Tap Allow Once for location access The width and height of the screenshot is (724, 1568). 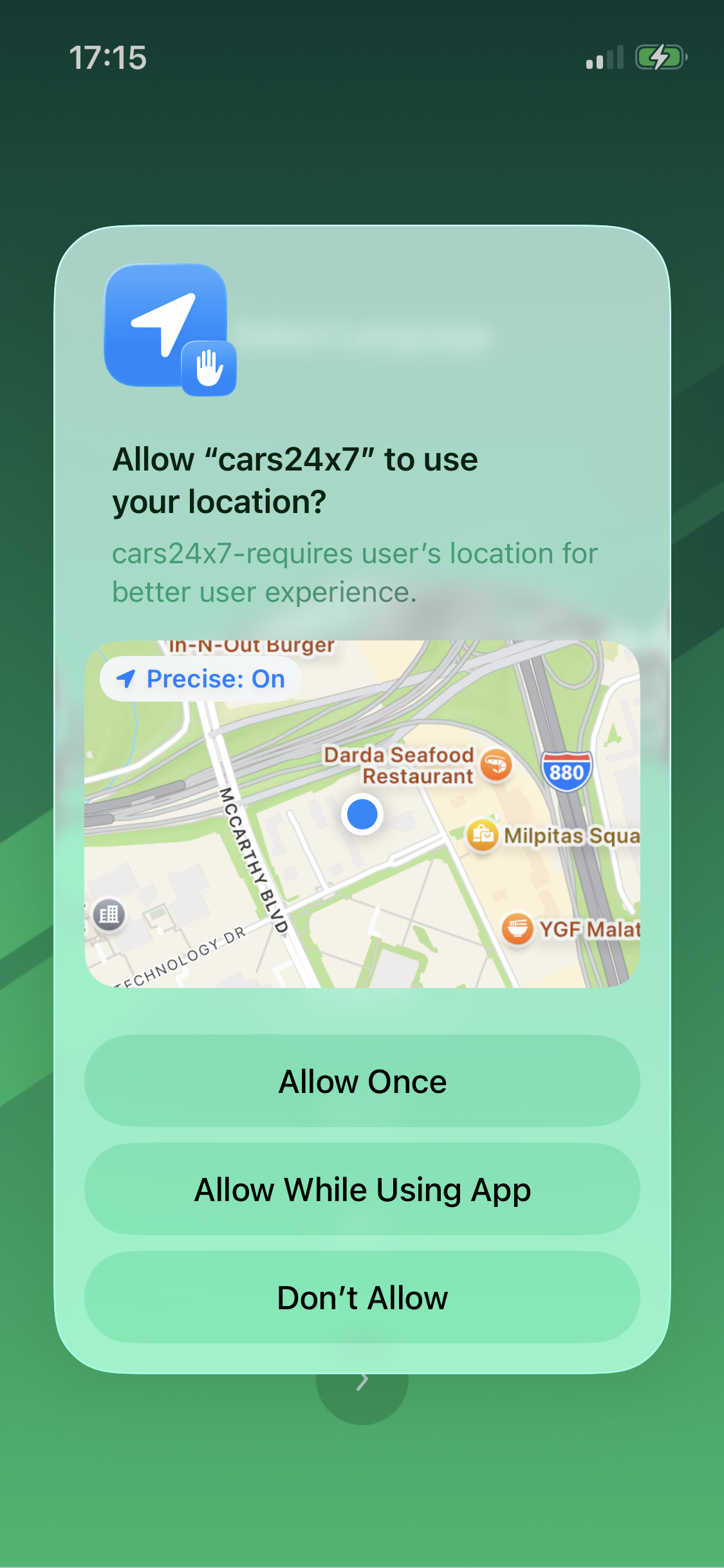coord(362,1081)
